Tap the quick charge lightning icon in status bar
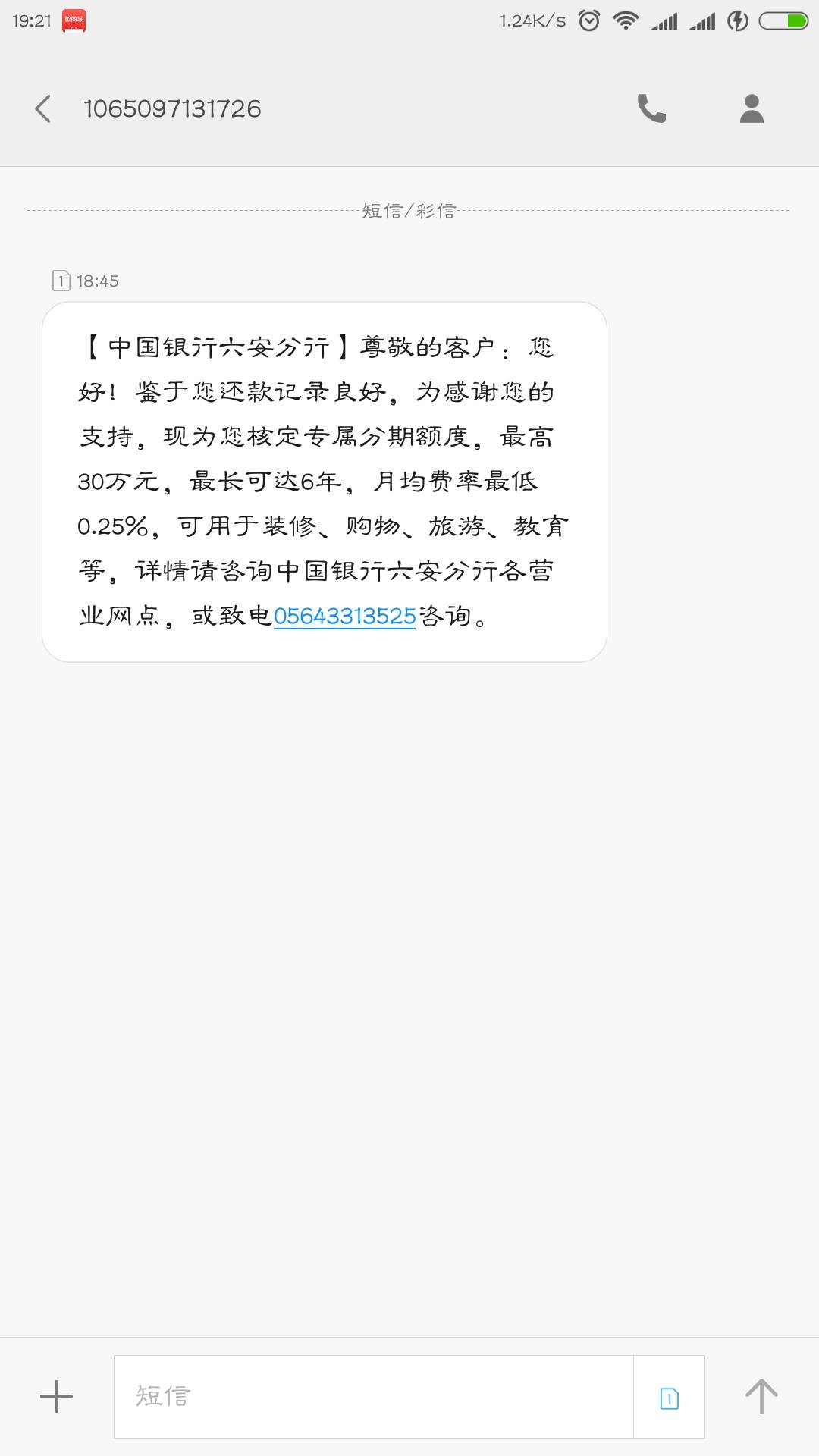This screenshot has width=819, height=1456. (737, 20)
